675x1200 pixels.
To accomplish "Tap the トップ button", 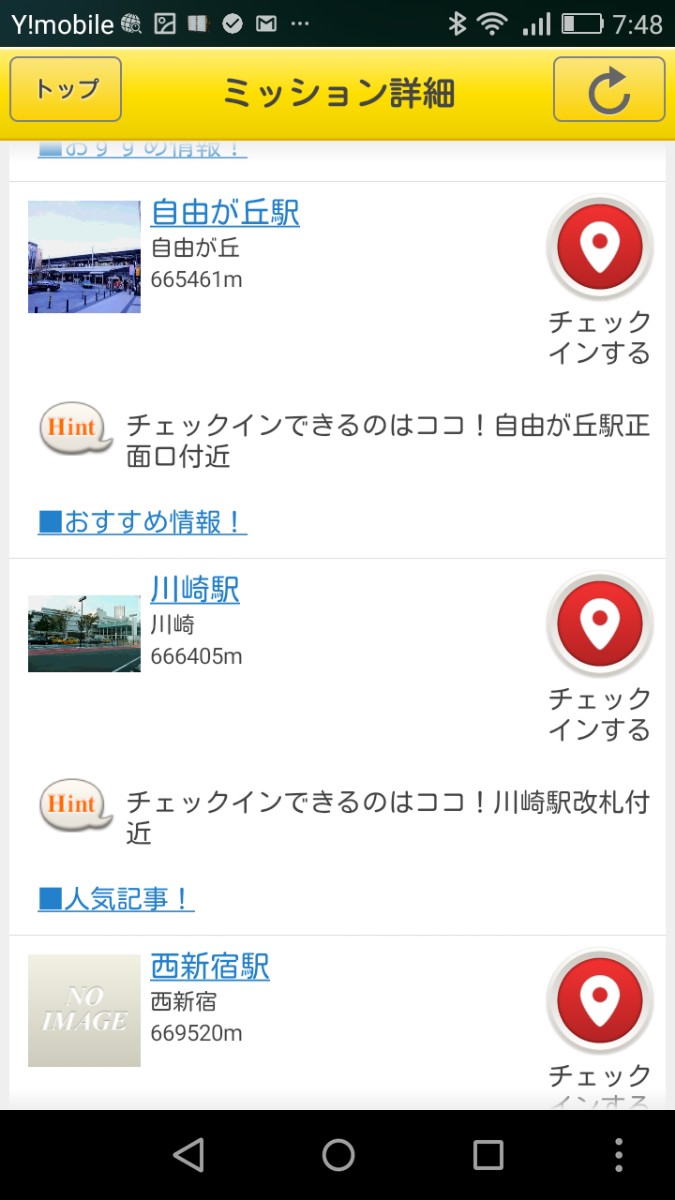I will [66, 90].
